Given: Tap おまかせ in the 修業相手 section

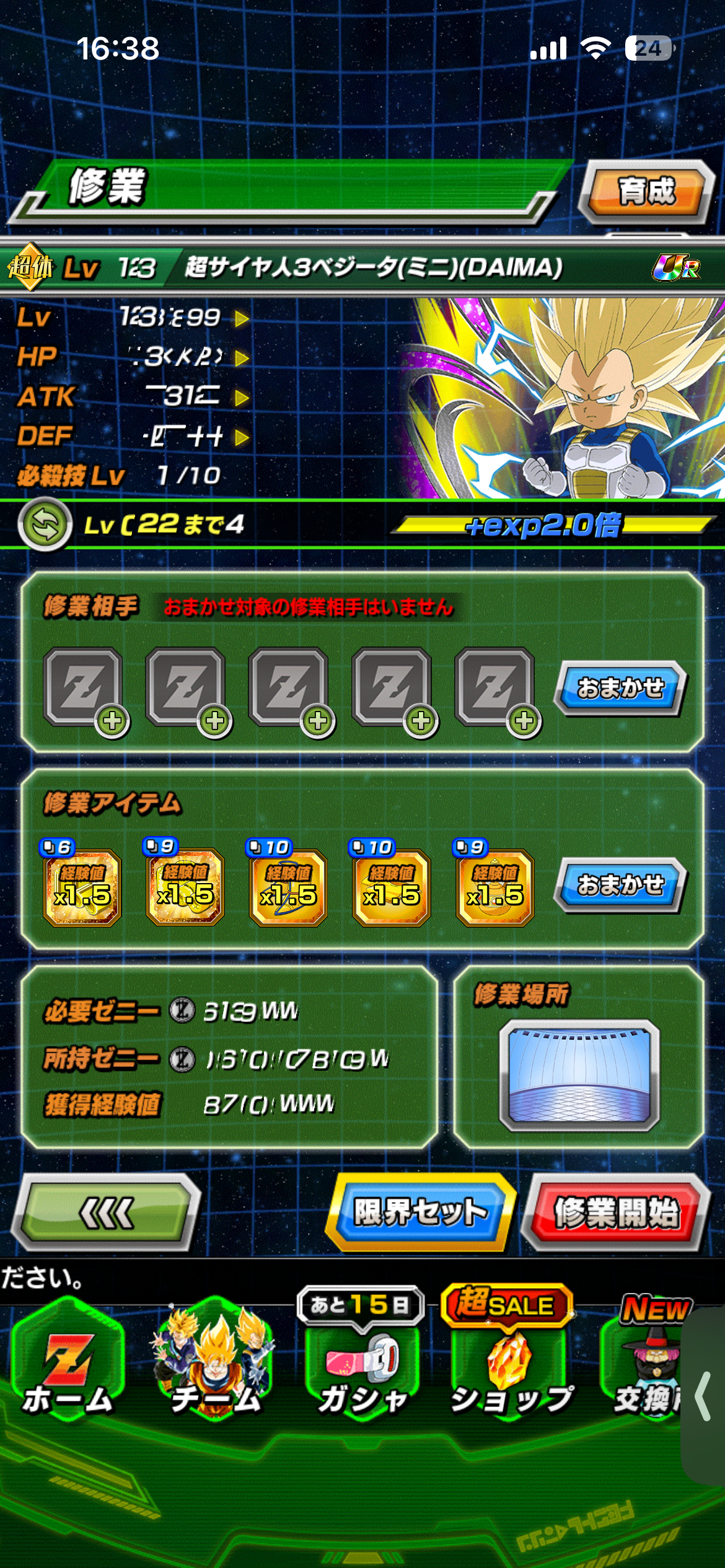Looking at the screenshot, I should [x=620, y=689].
